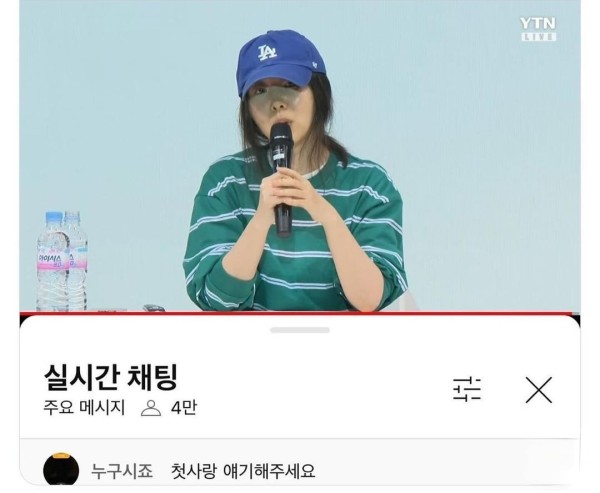The height and width of the screenshot is (493, 600).
Task: Open the 주요 메시지 chat mode selector
Action: click(84, 408)
